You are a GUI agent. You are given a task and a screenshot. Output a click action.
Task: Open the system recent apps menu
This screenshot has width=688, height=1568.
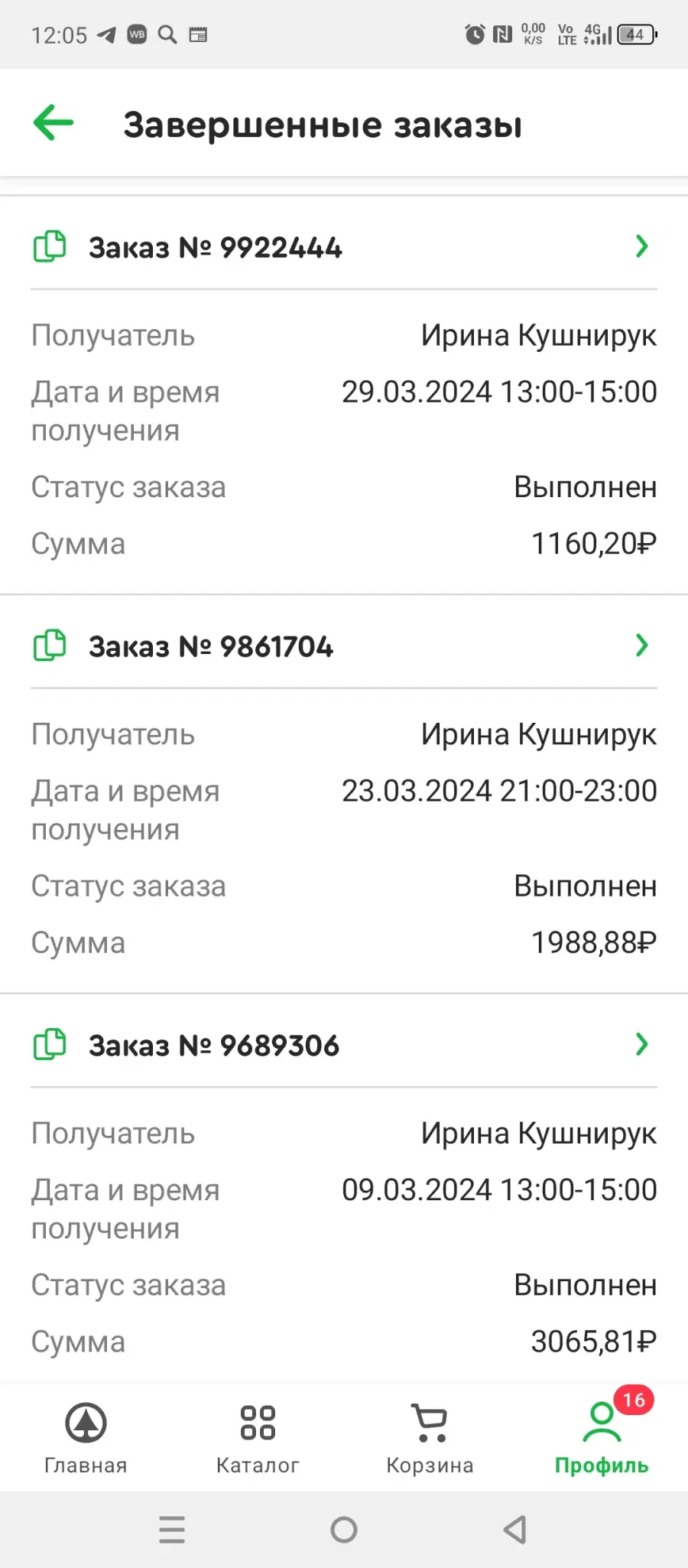click(x=172, y=1530)
